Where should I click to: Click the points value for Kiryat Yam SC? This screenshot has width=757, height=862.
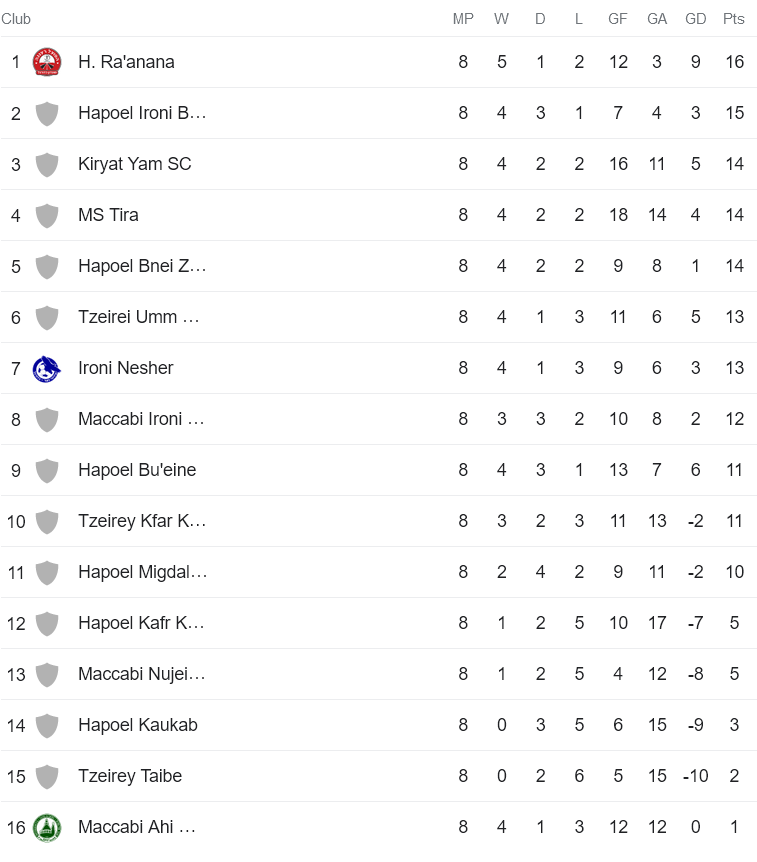(x=734, y=163)
